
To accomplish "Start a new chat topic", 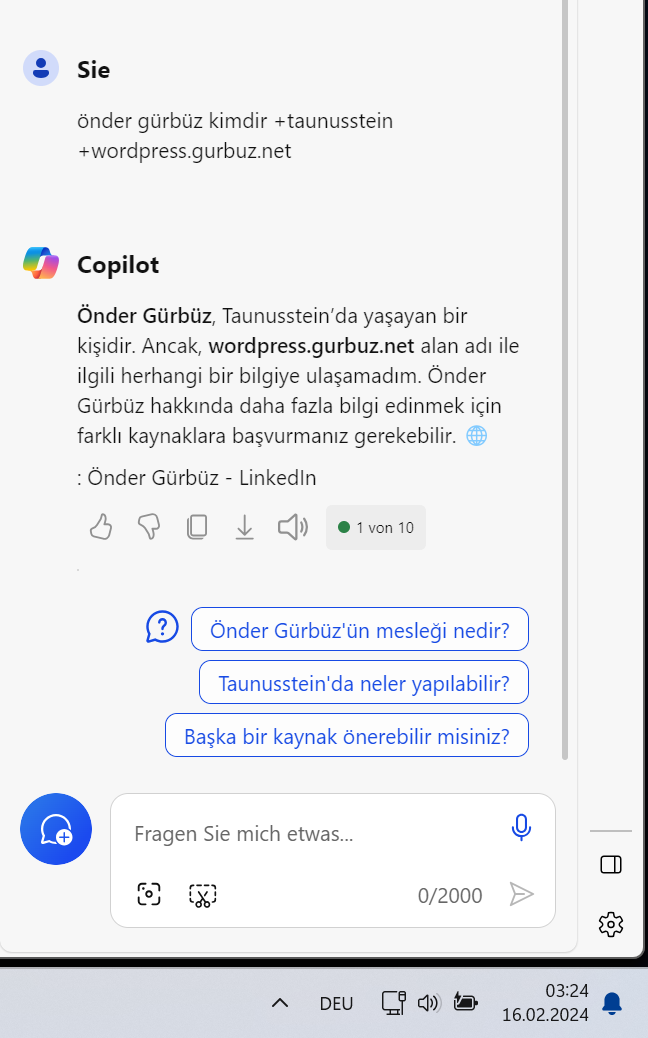I will coord(56,829).
